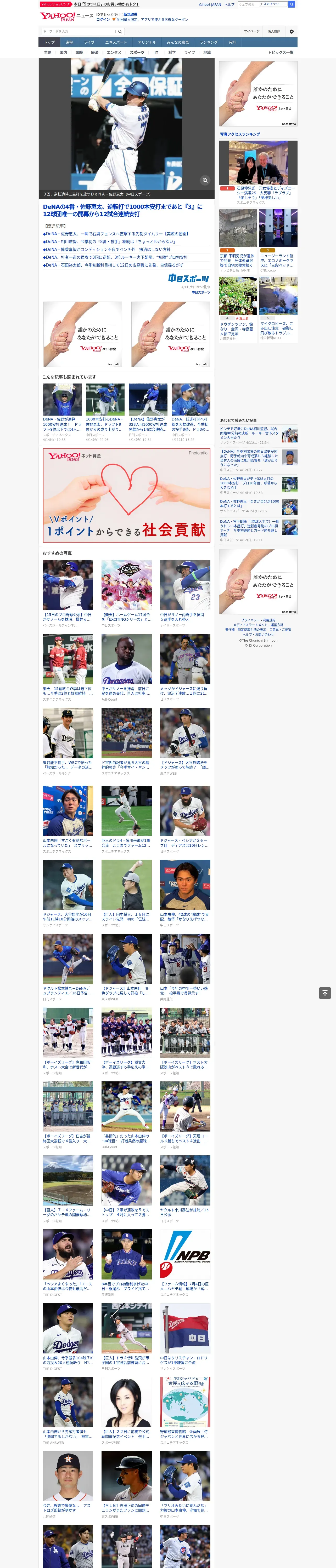Open the ランキング tab

(x=209, y=43)
